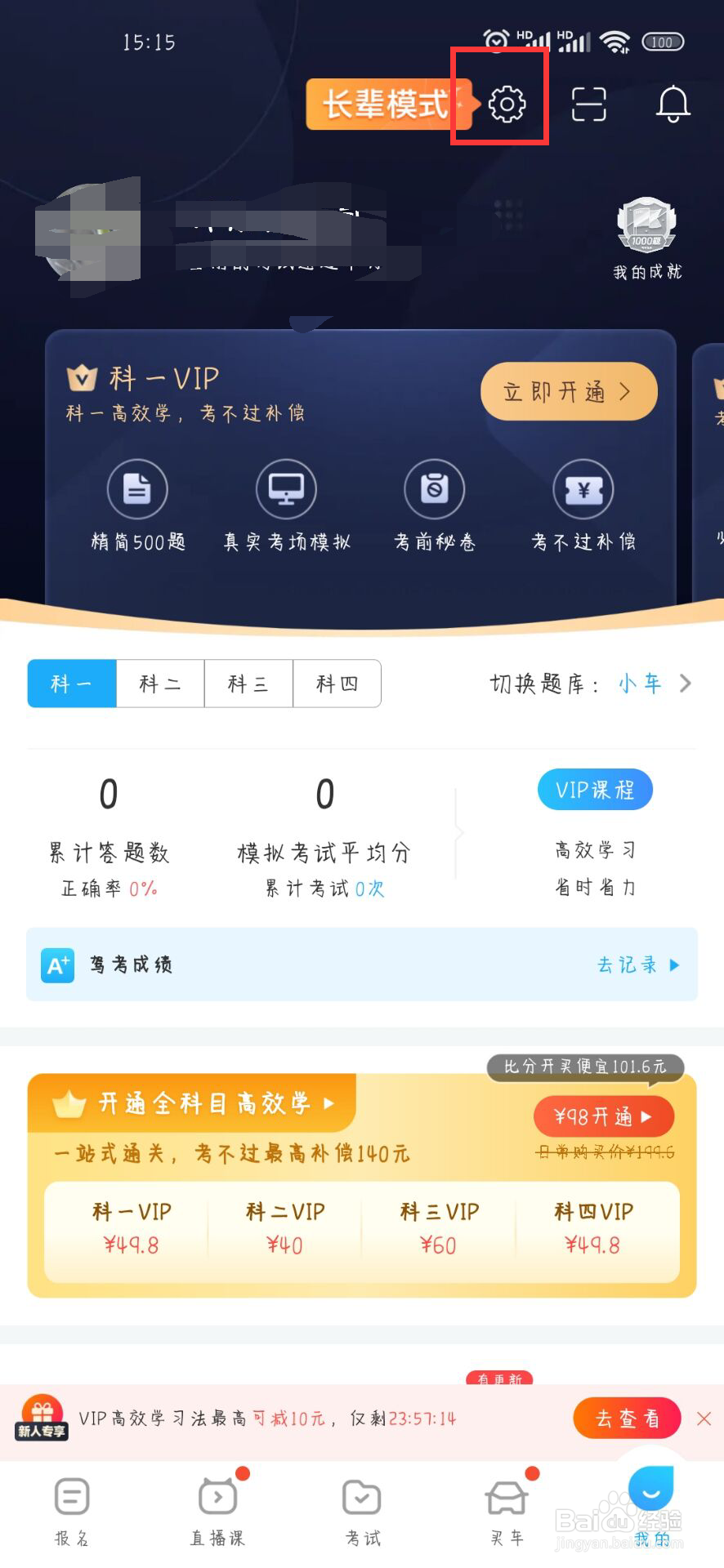Open the QR code scanner
724x1568 pixels.
(x=588, y=105)
